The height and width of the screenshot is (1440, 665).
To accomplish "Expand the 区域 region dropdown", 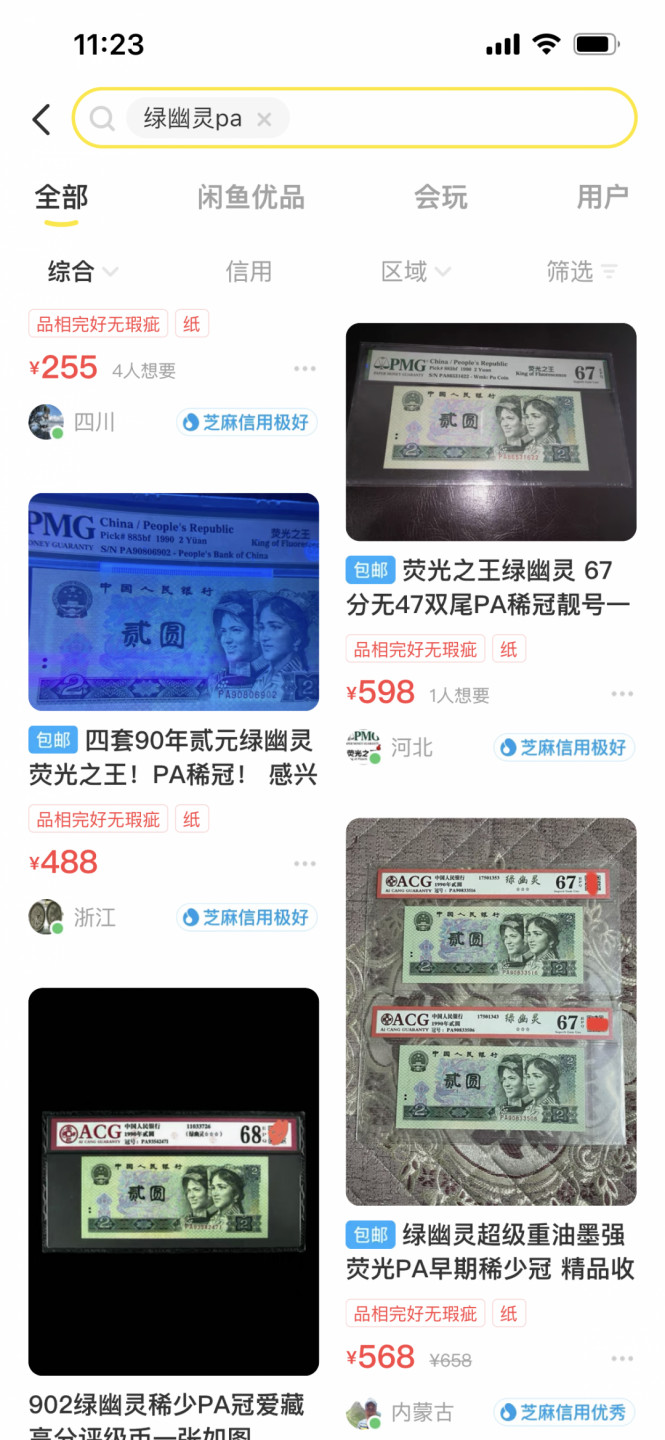I will point(415,271).
